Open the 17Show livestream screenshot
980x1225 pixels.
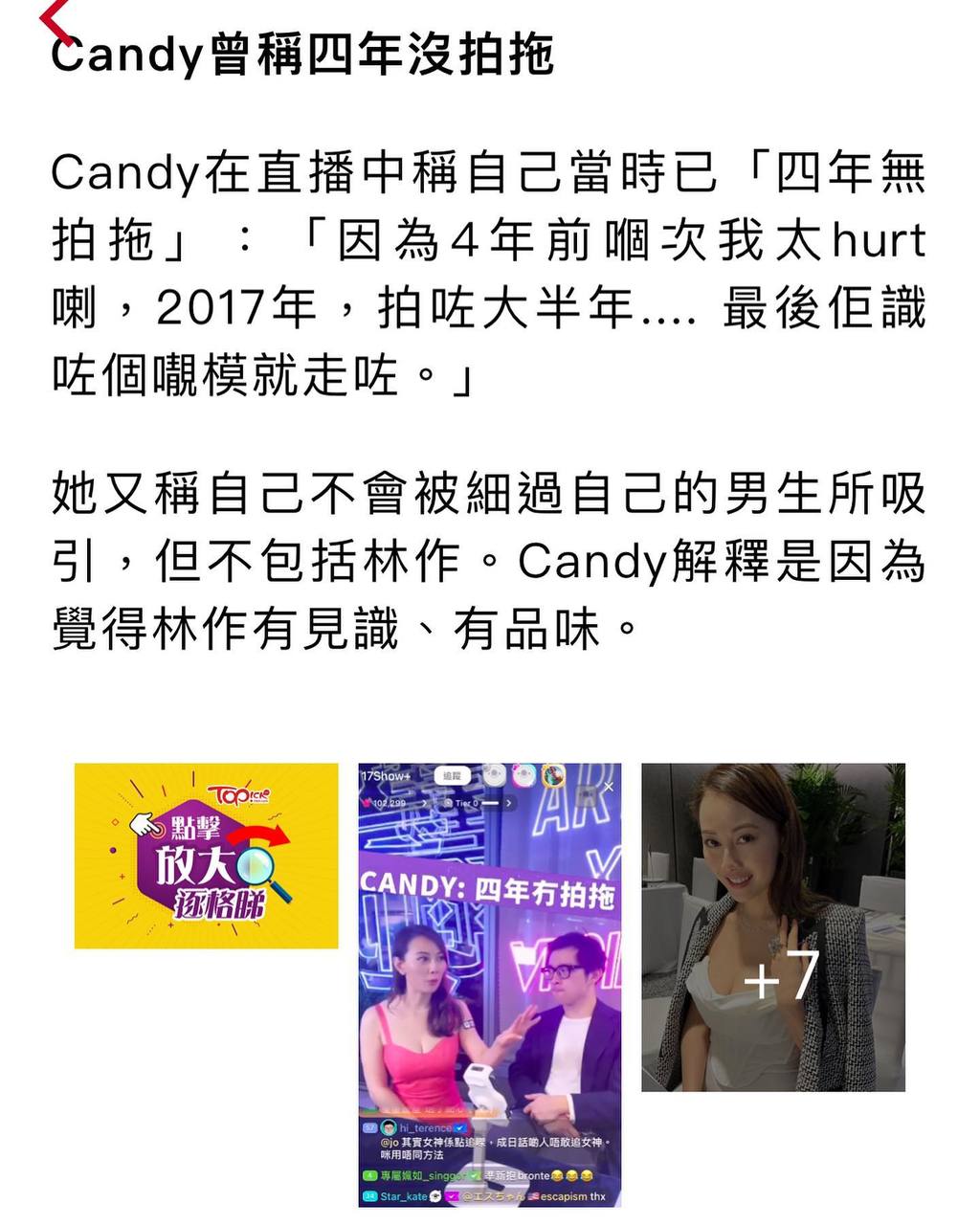(489, 984)
